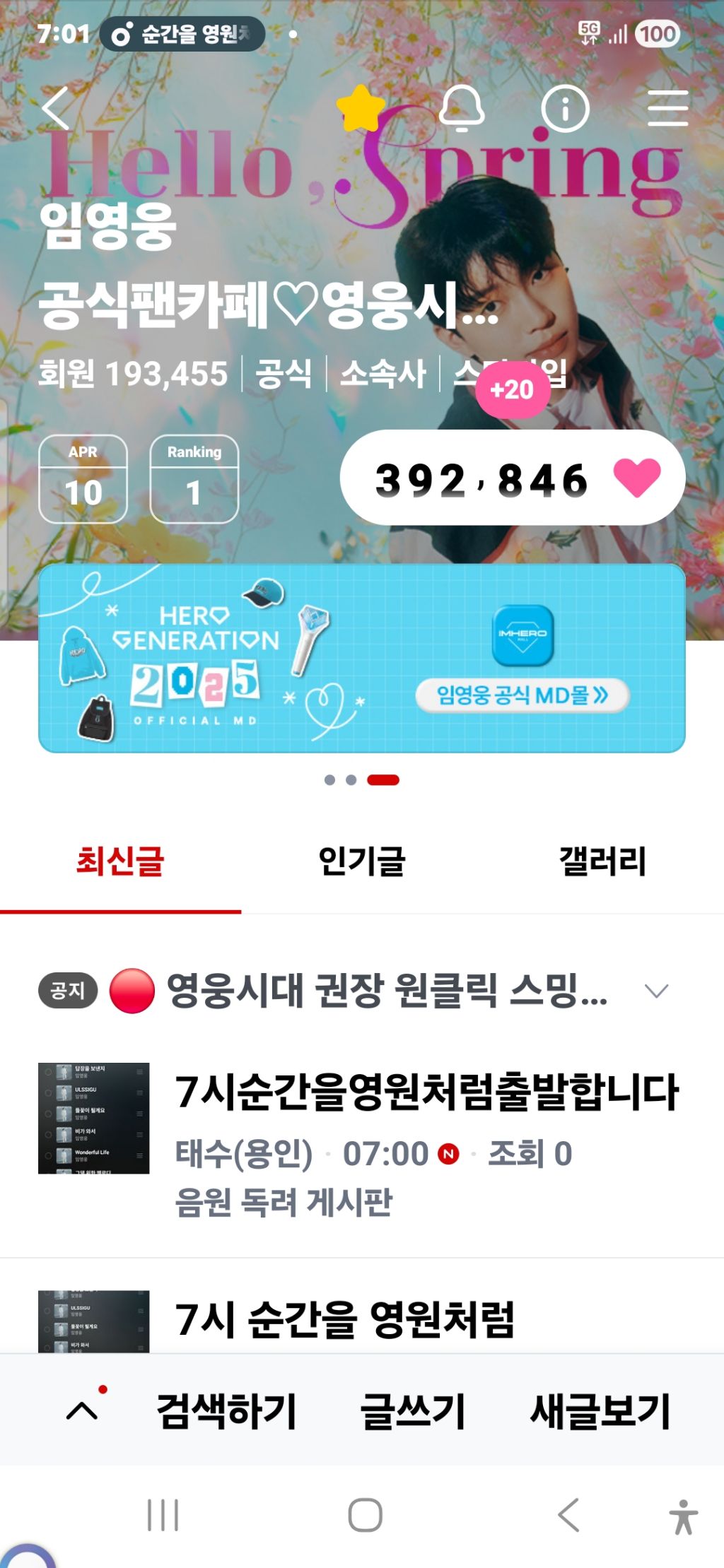Screen dimensions: 724x1568
Task: Tap 검색하기 in the bottom bar
Action: click(x=226, y=1410)
